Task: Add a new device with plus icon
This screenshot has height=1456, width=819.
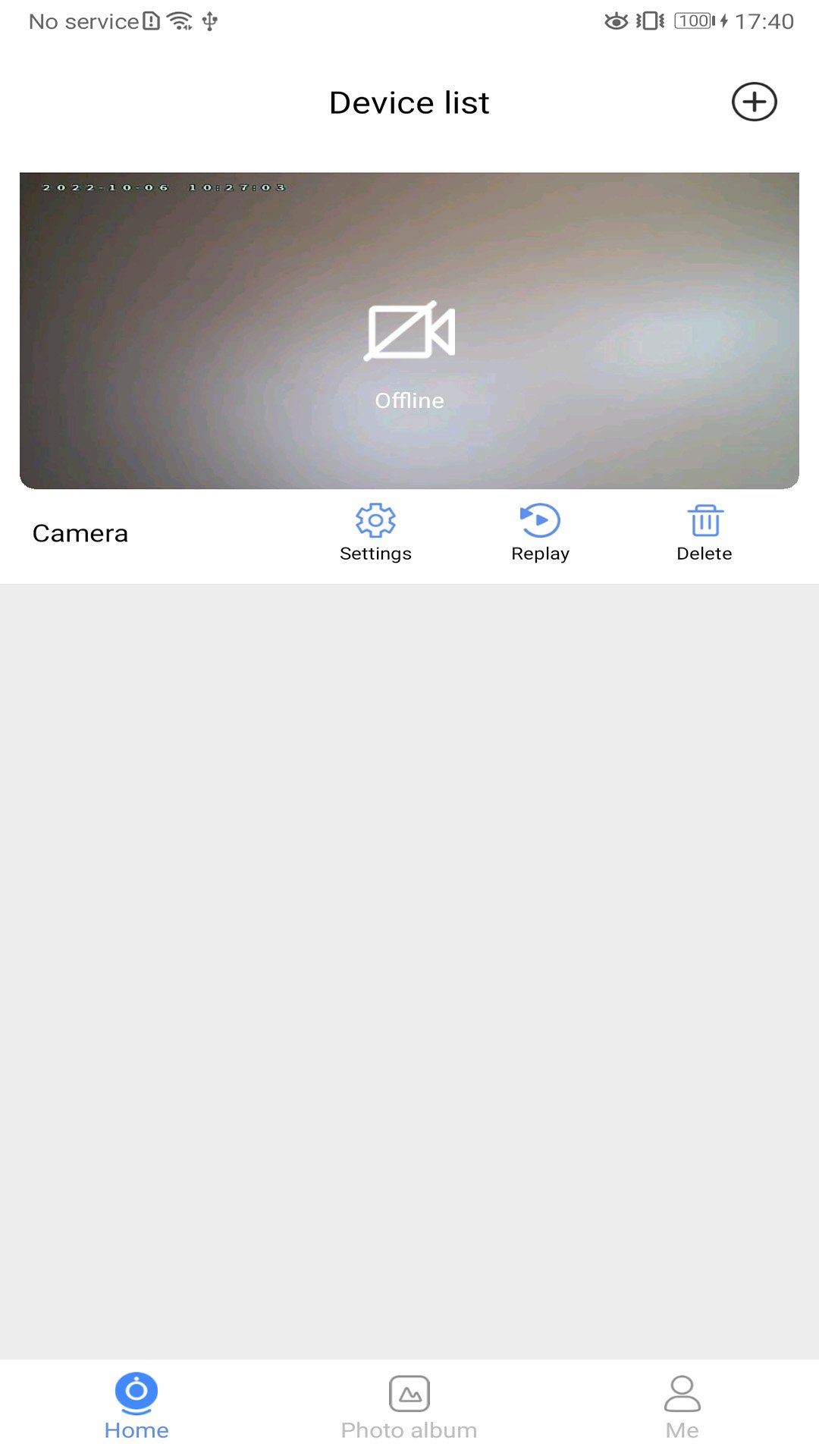Action: (754, 102)
